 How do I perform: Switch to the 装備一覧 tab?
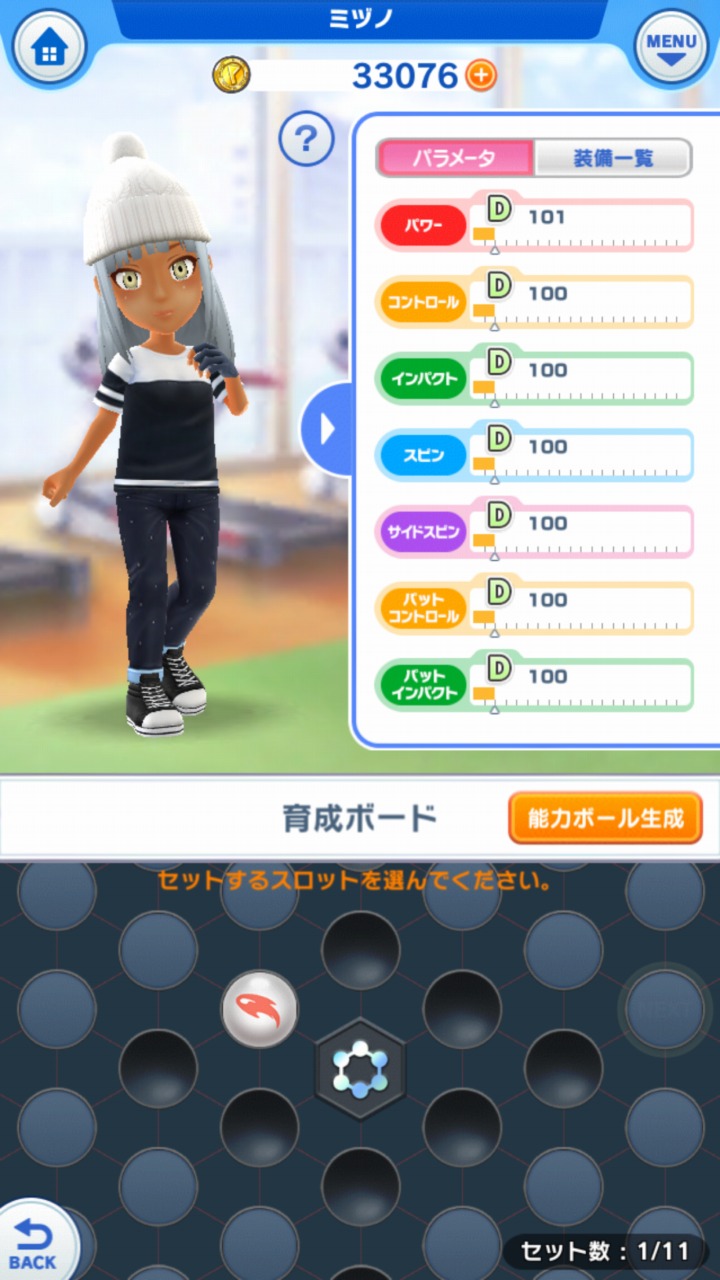tap(613, 158)
